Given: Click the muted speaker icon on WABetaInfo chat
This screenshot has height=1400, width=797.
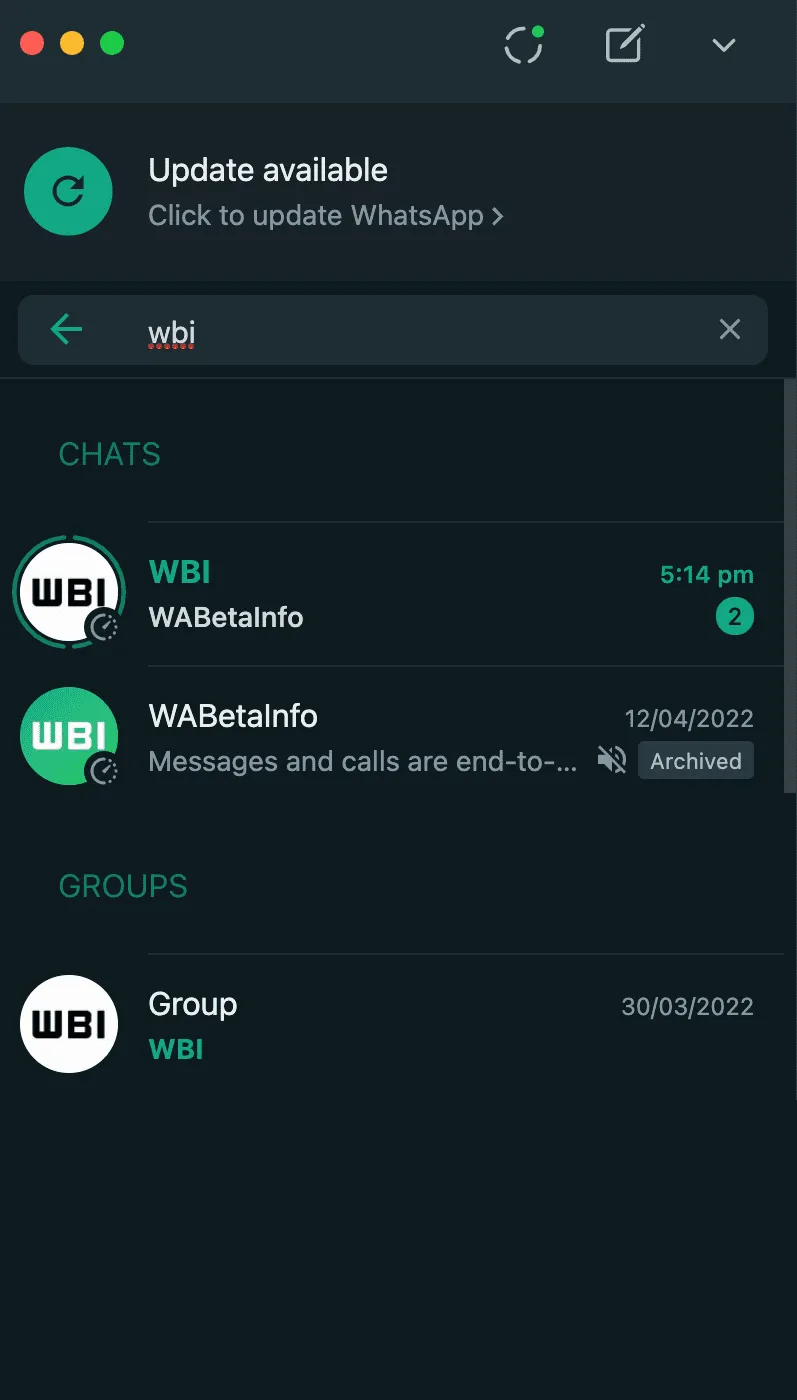Looking at the screenshot, I should pyautogui.click(x=611, y=760).
